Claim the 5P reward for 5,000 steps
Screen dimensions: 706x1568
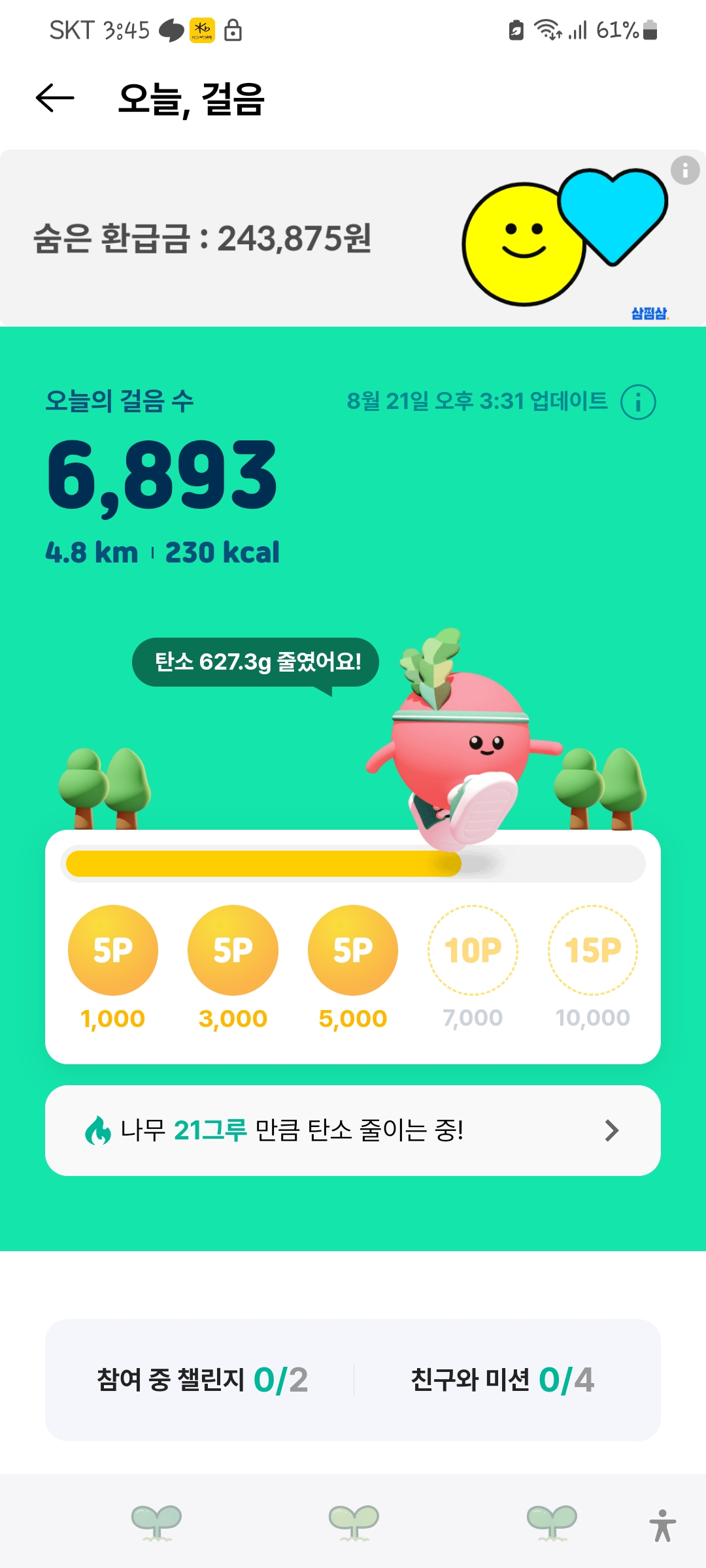(353, 950)
